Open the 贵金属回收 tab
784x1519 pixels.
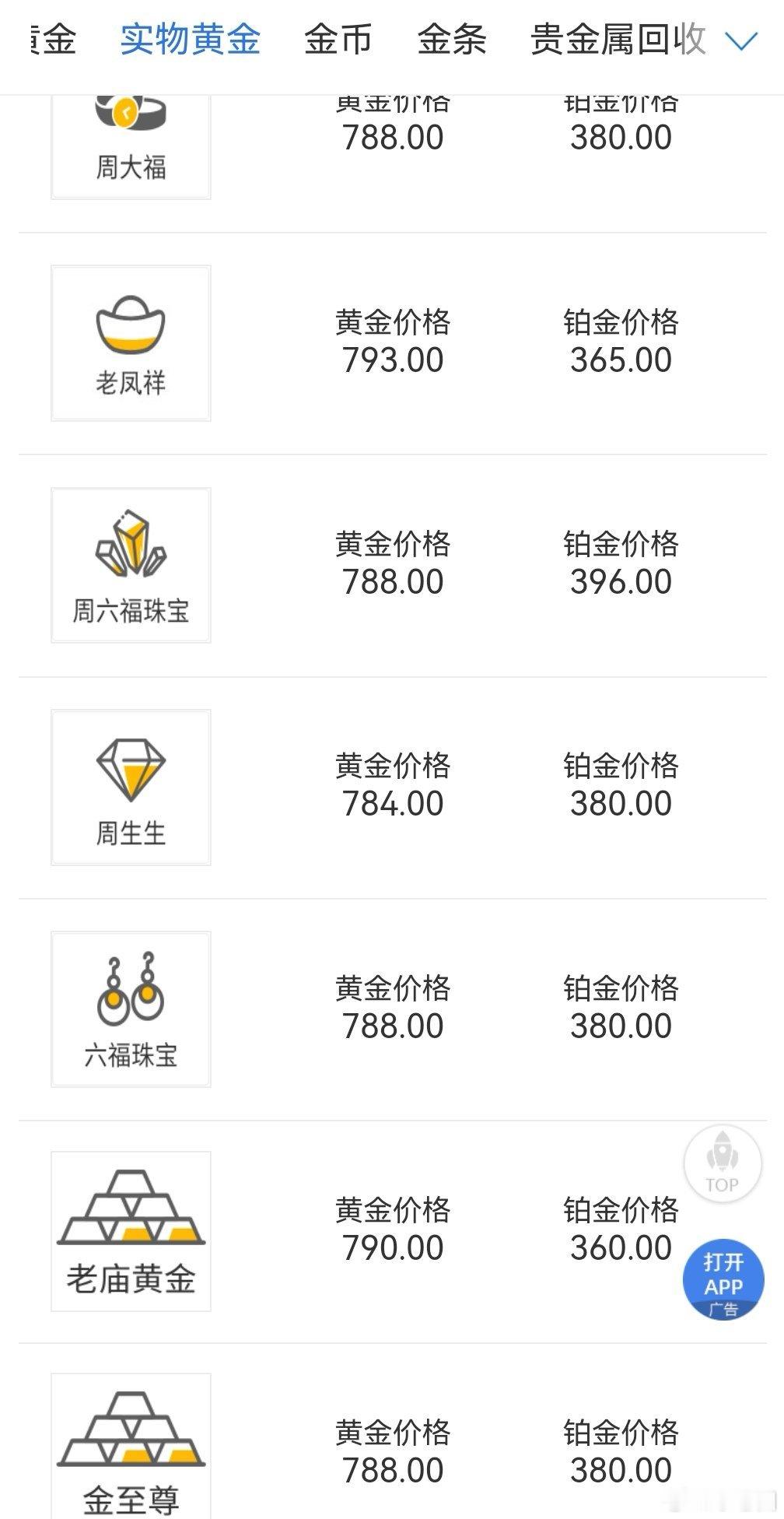[618, 39]
